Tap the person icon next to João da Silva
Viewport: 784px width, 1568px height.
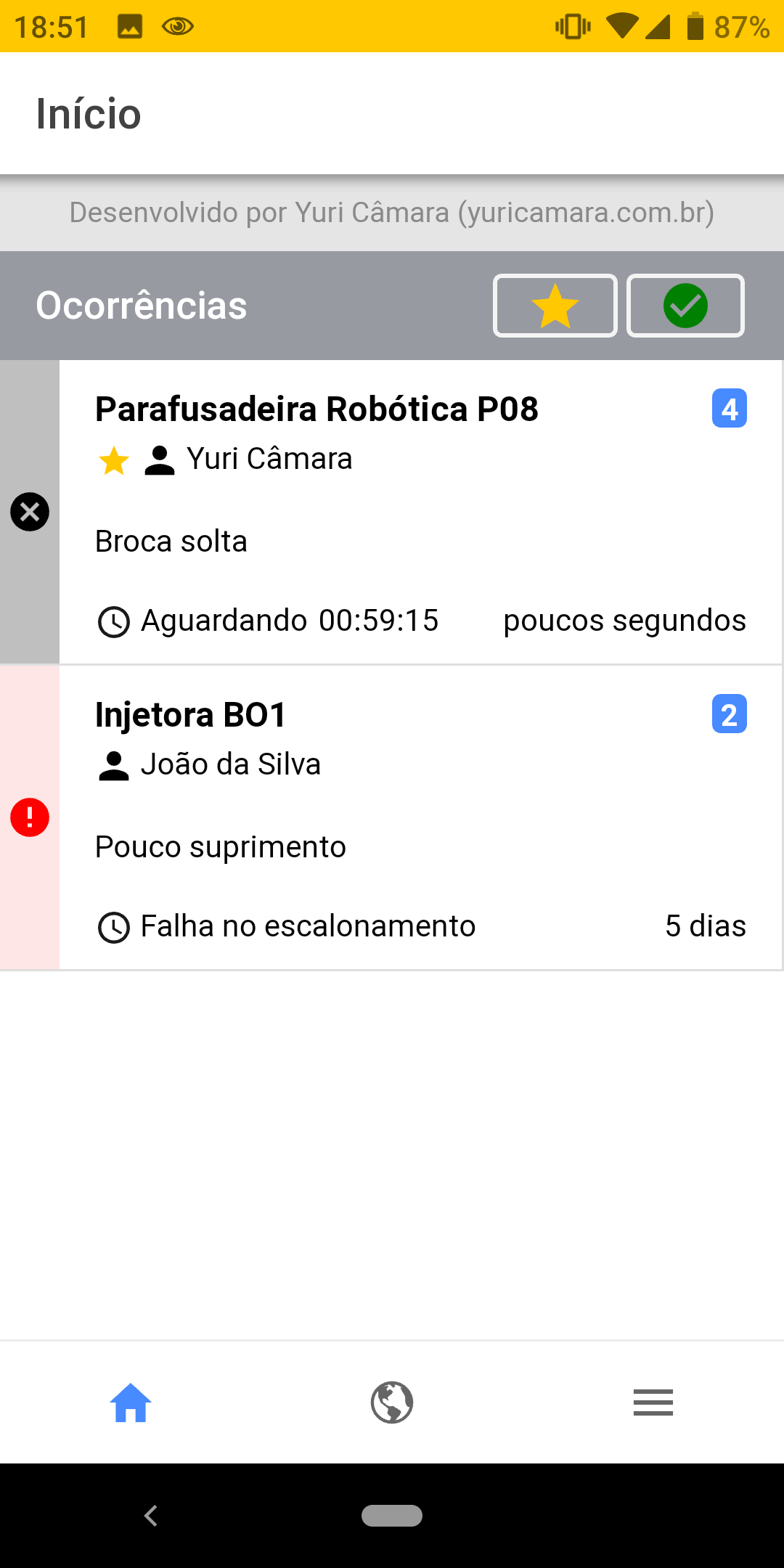tap(114, 764)
